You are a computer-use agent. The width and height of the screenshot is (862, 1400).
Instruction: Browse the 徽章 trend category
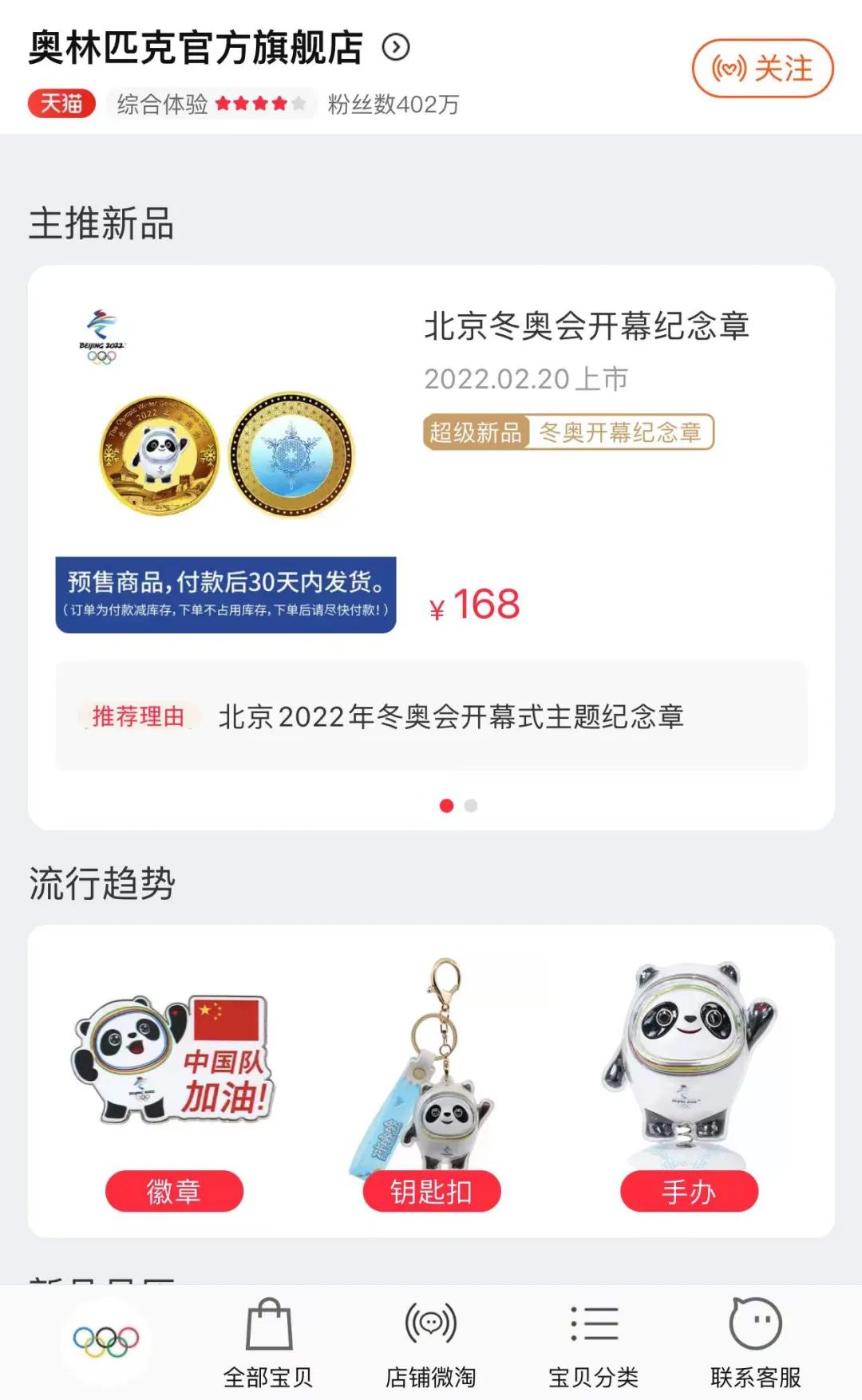tap(174, 1191)
